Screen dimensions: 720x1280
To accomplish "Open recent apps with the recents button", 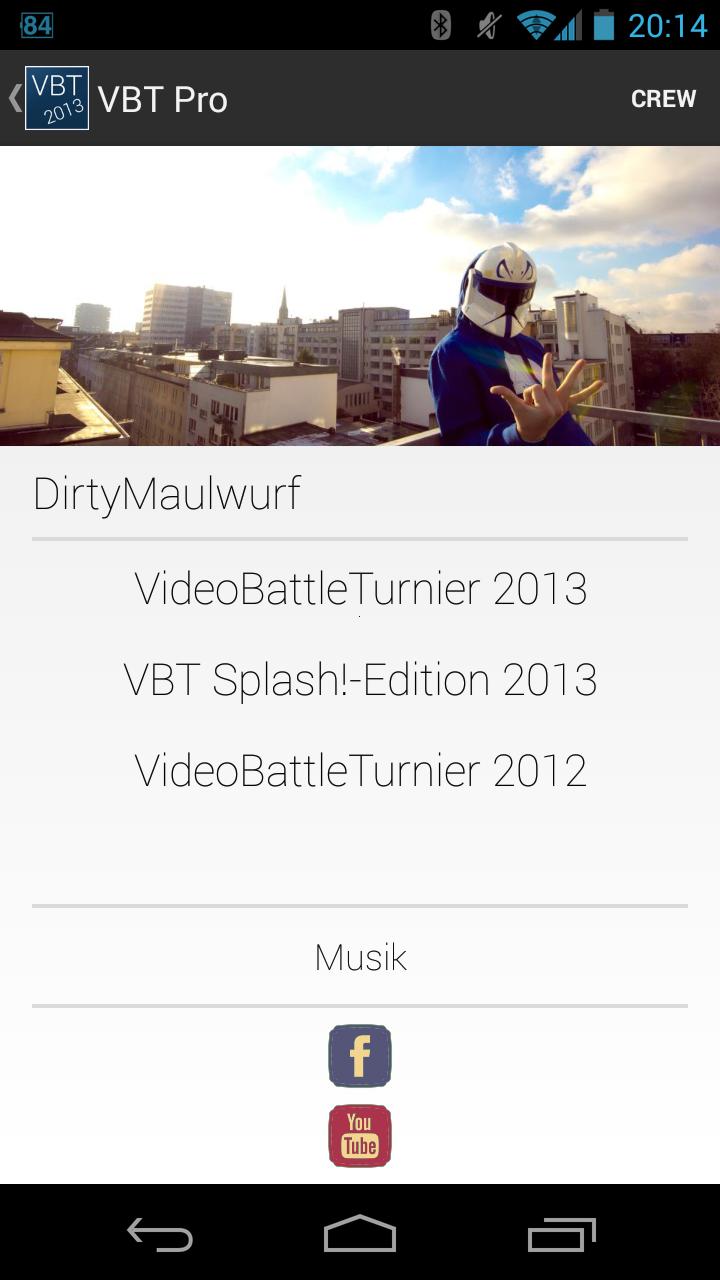I will tap(560, 1236).
